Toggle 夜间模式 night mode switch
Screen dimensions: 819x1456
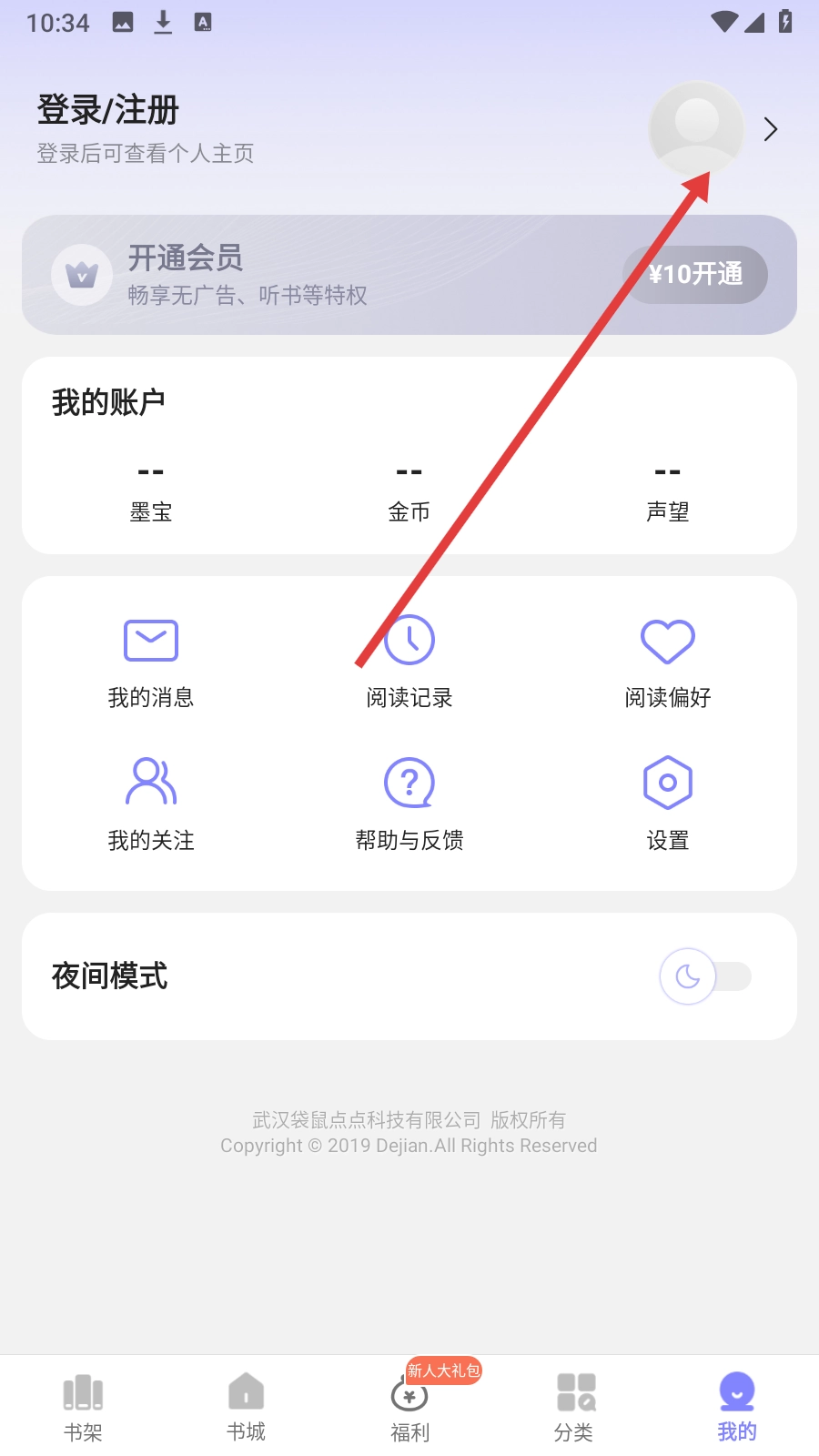click(704, 976)
